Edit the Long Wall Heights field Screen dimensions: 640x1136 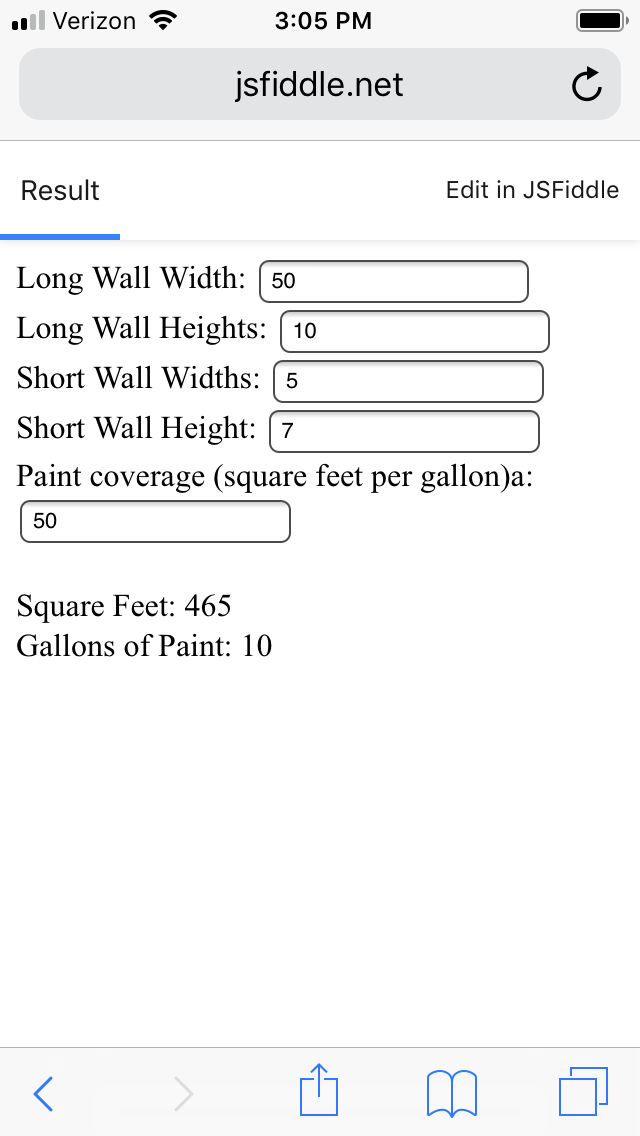tap(414, 331)
